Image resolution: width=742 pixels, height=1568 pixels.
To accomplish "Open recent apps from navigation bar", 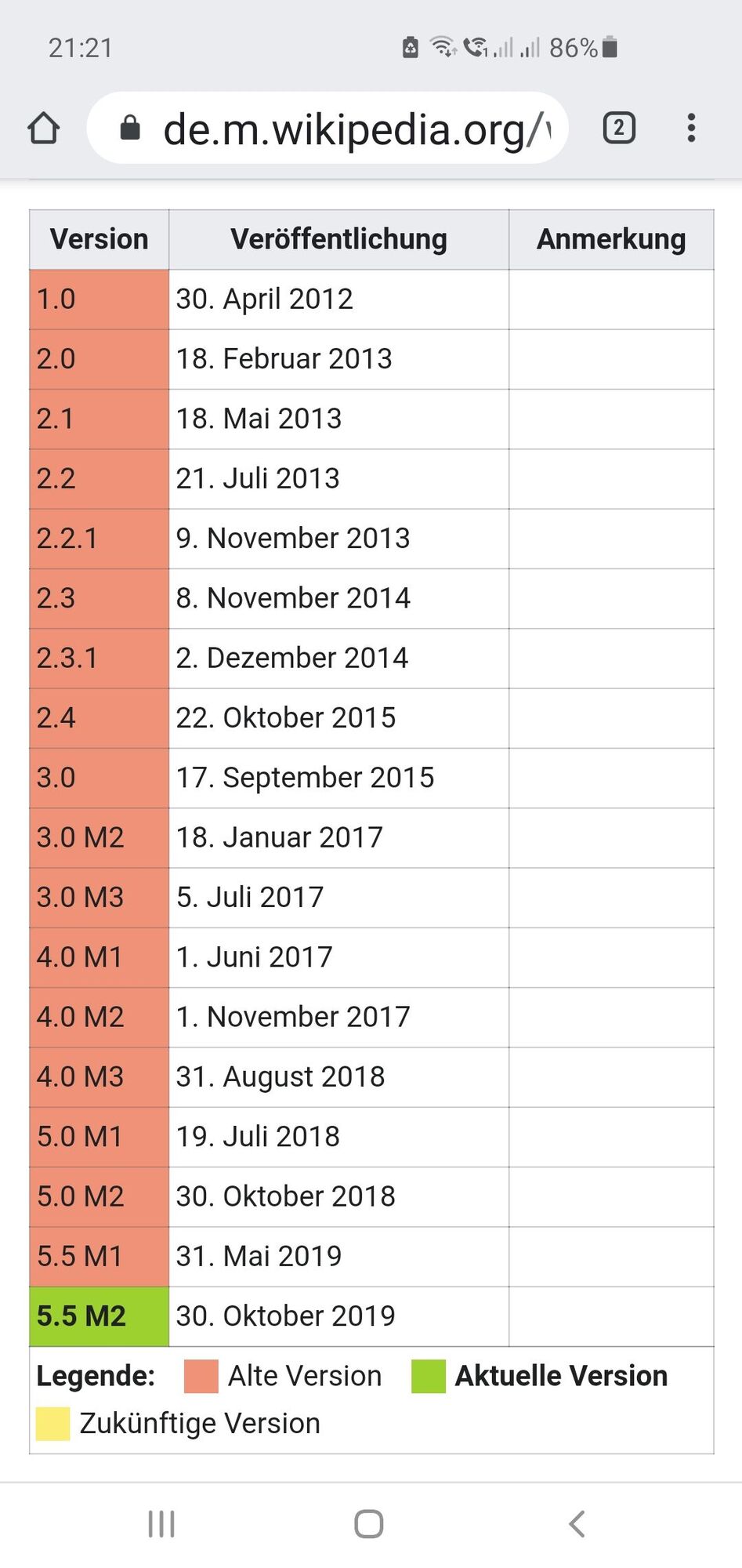I will 161,1524.
